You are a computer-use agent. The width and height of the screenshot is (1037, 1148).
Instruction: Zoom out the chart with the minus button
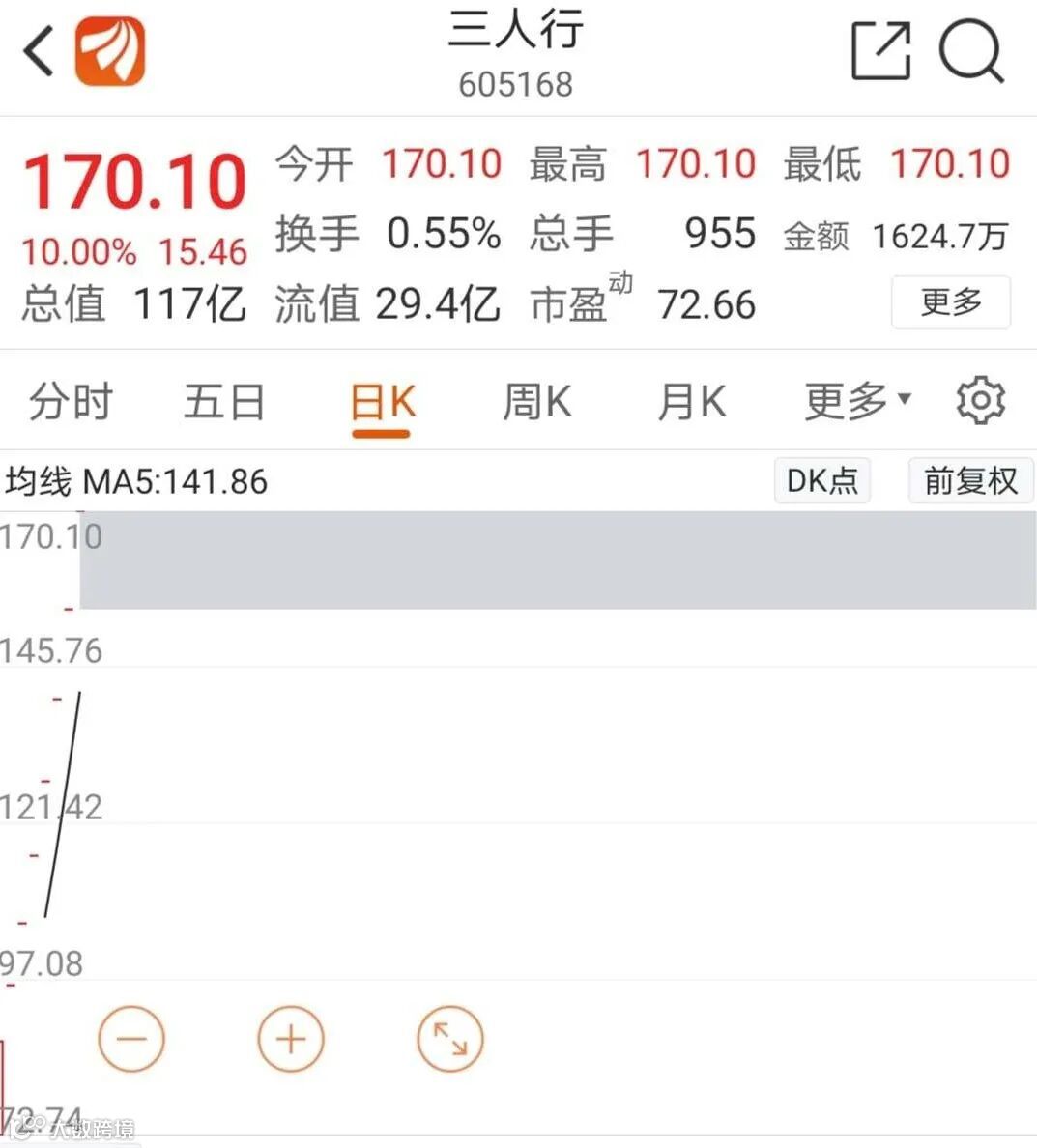click(131, 1039)
